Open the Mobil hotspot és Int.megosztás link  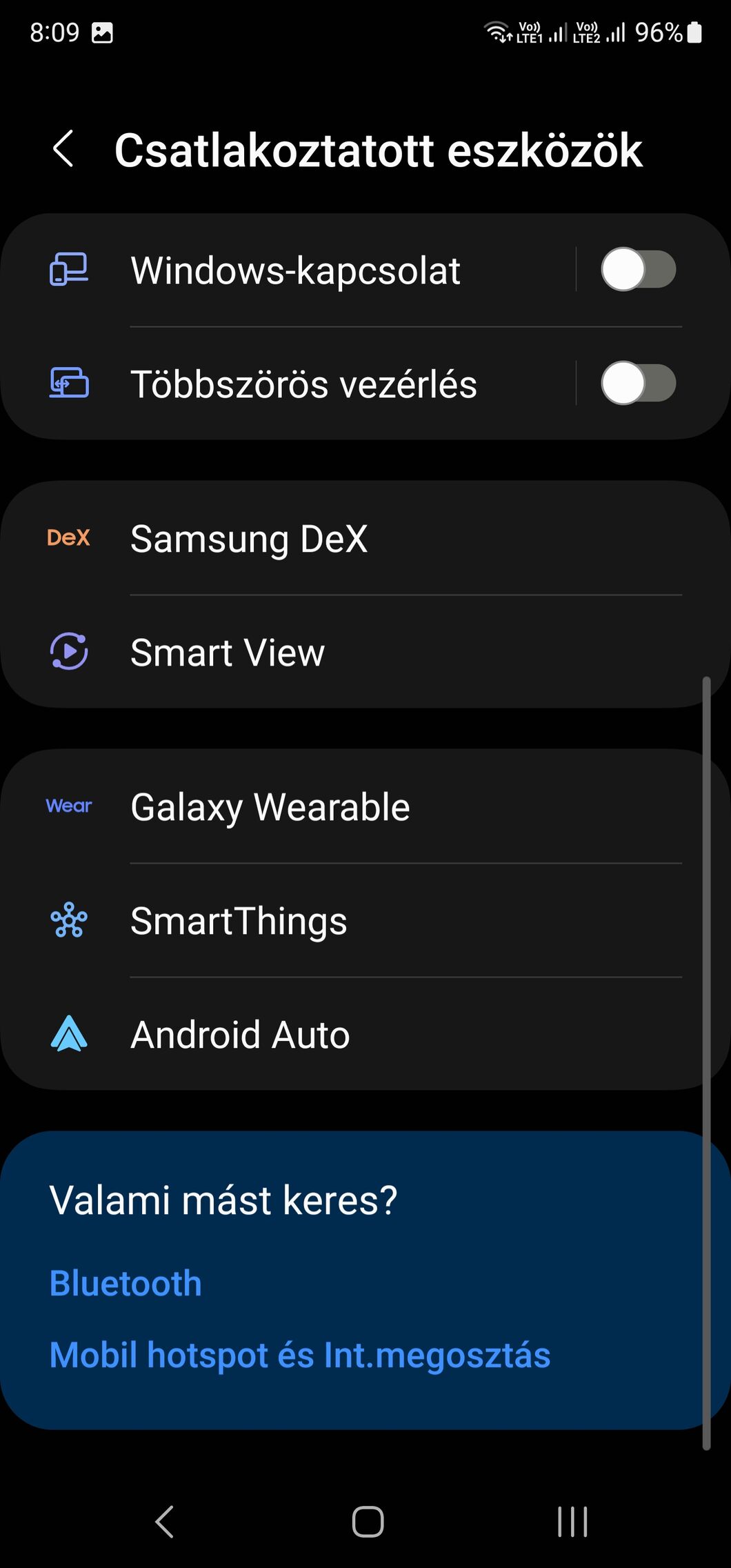(300, 1355)
